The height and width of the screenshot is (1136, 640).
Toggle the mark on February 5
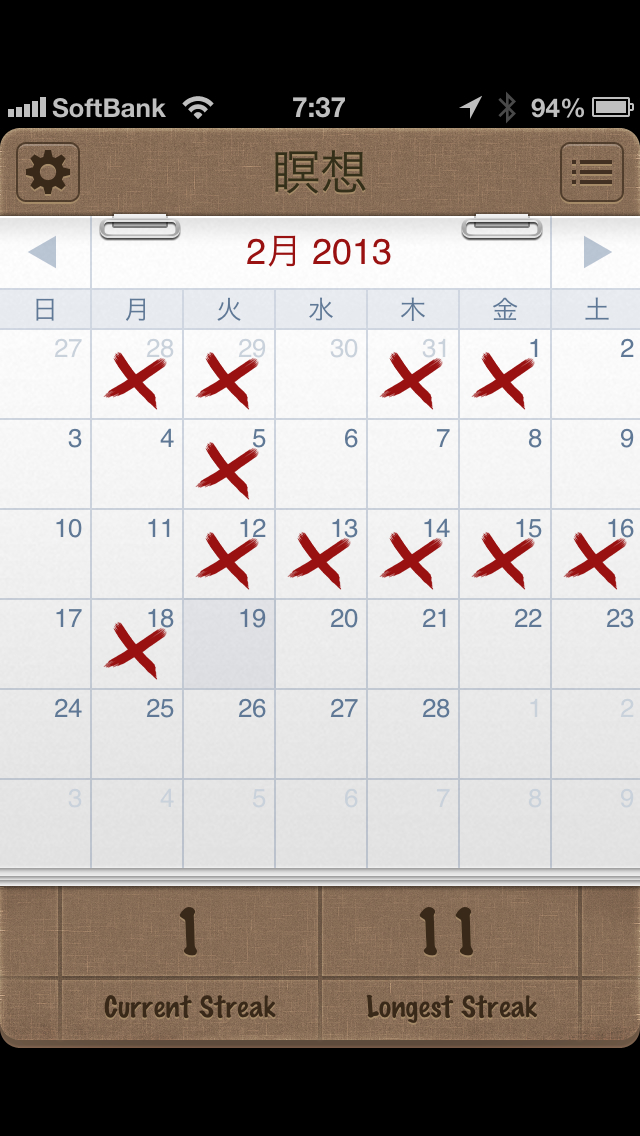pyautogui.click(x=229, y=464)
